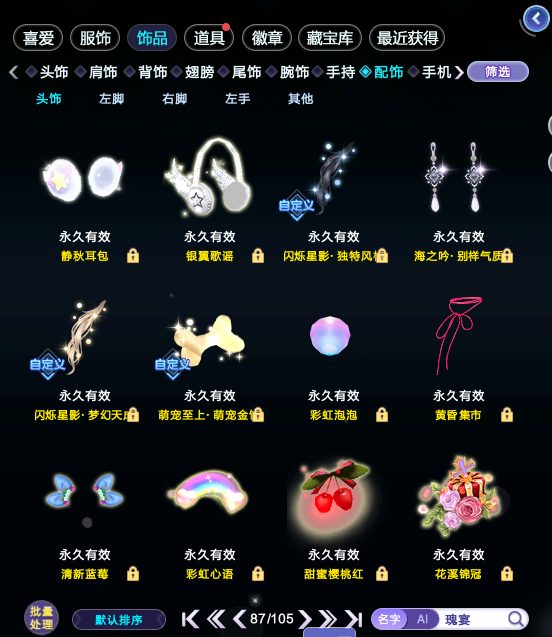The height and width of the screenshot is (637, 552).
Task: Select the 银翼歌谣 headphones item
Action: (x=210, y=199)
